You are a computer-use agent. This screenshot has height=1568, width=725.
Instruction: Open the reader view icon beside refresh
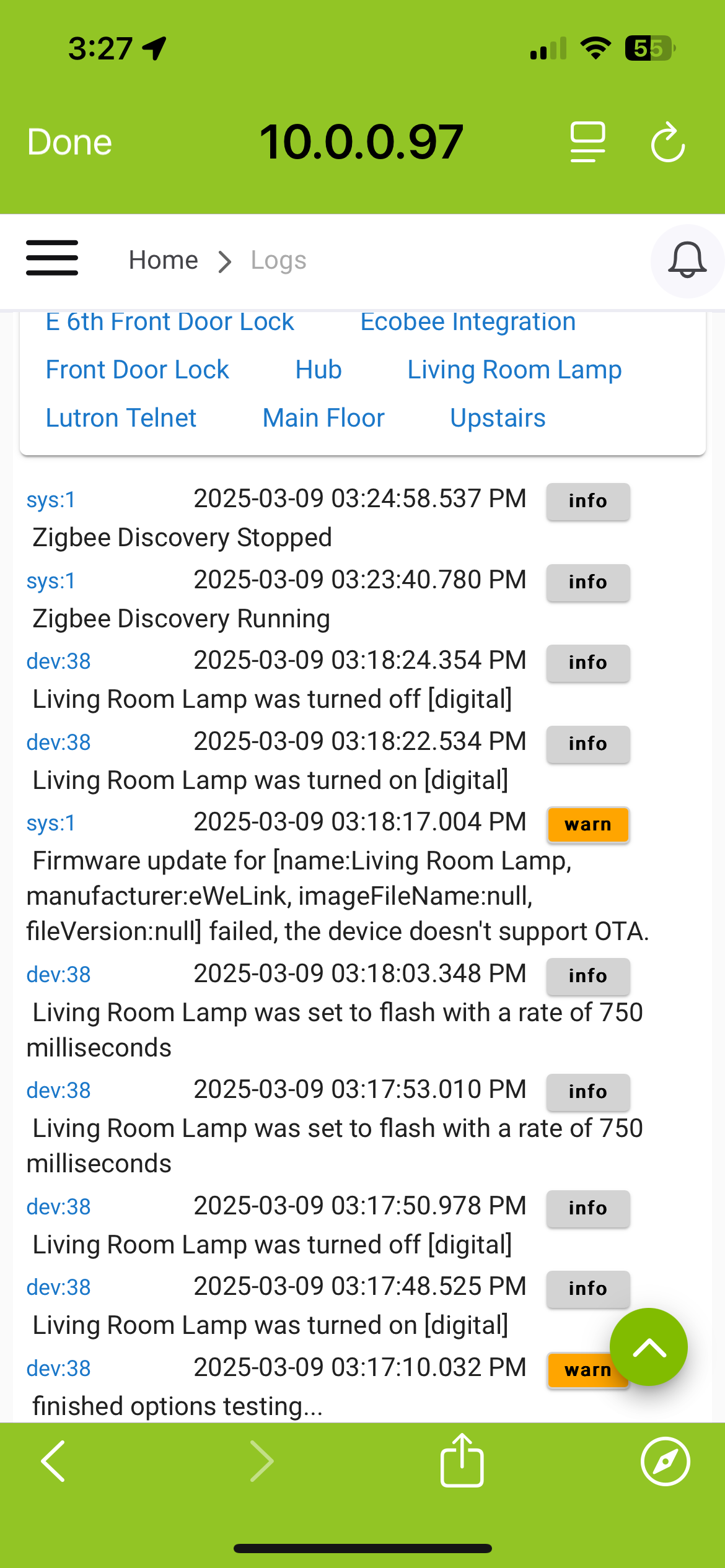click(x=587, y=142)
